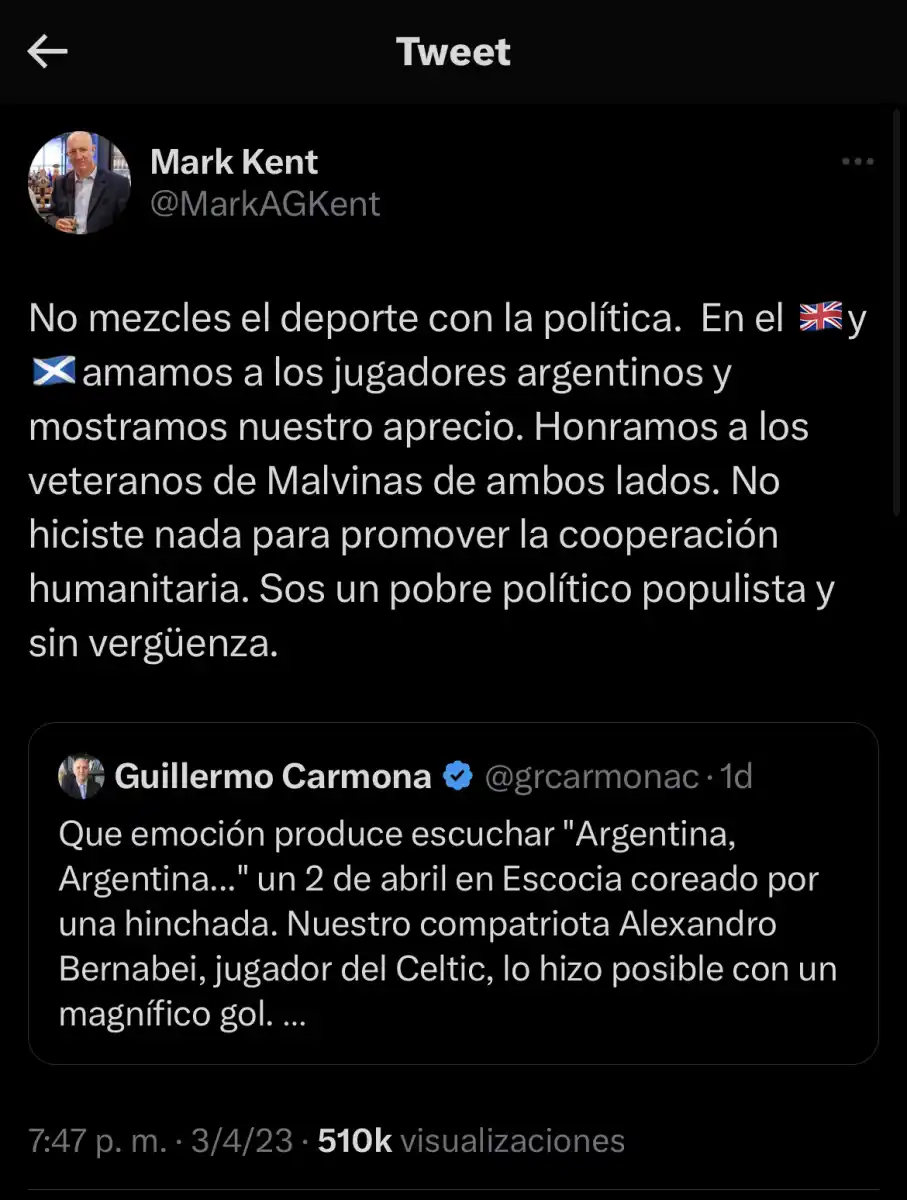Click the Scotland flag emoji in the tweet
Image resolution: width=907 pixels, height=1200 pixels.
[x=53, y=371]
